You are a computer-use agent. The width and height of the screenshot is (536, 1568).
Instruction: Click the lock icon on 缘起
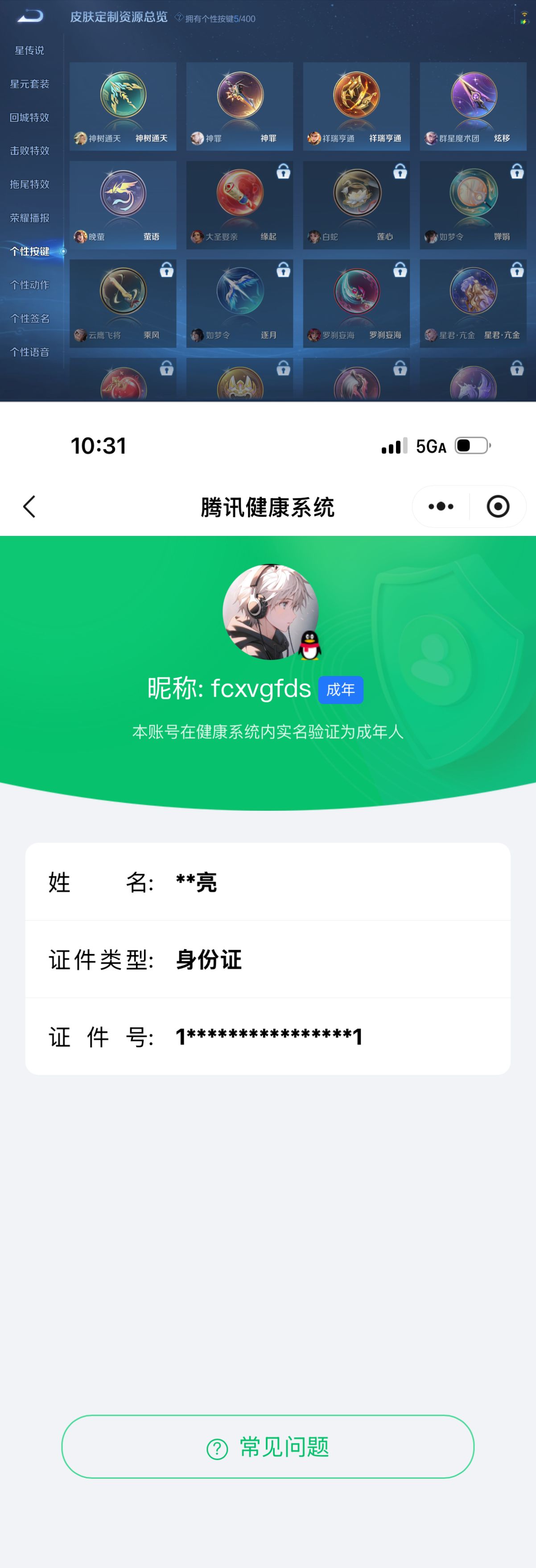click(x=283, y=172)
